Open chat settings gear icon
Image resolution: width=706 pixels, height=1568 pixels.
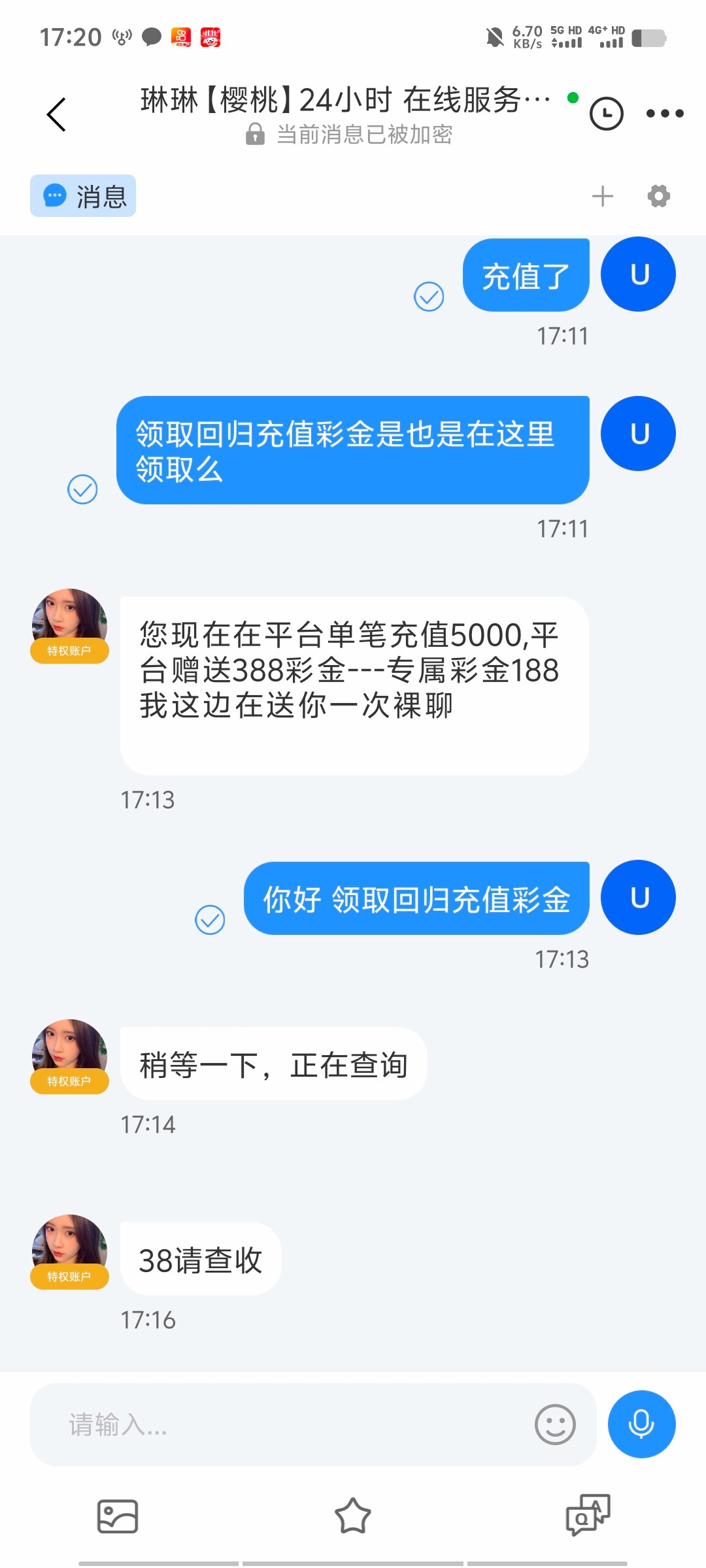(658, 196)
